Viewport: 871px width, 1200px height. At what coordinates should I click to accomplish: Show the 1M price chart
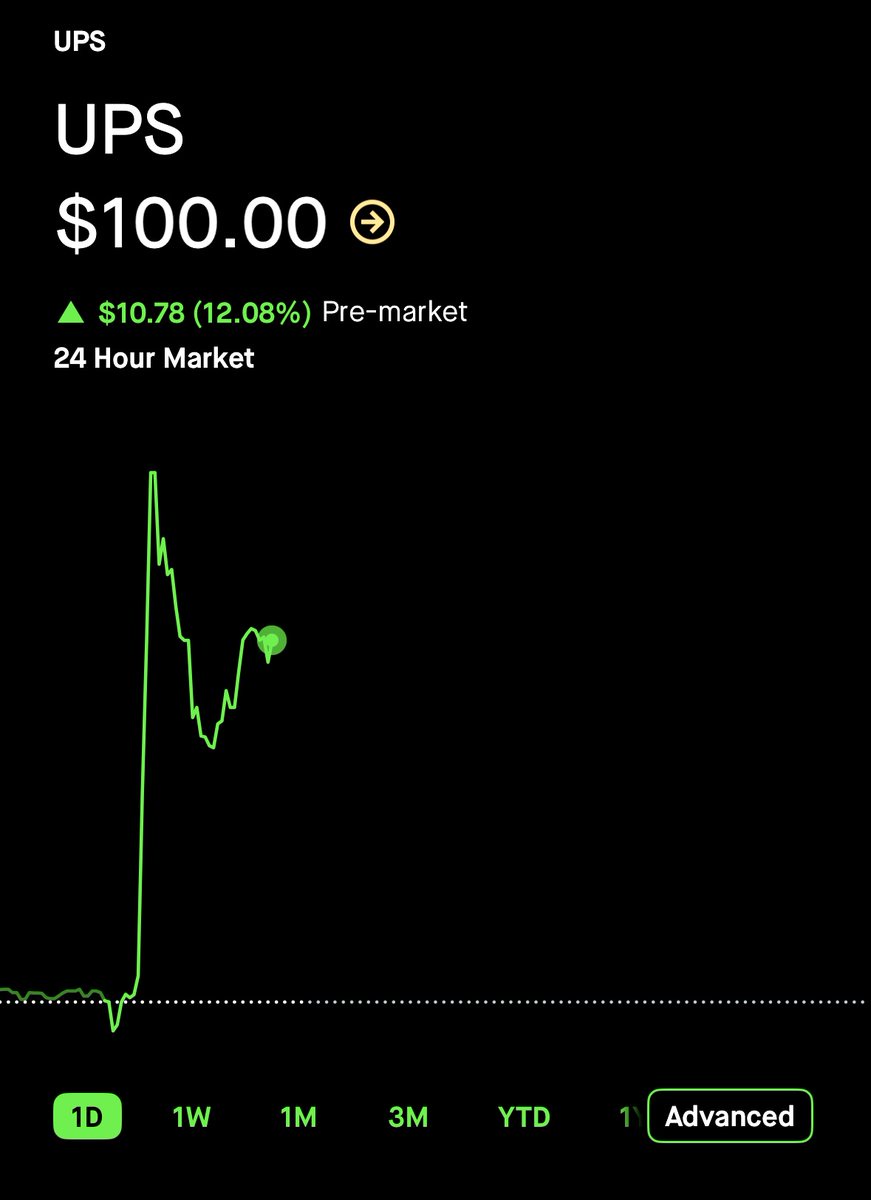pyautogui.click(x=298, y=1116)
